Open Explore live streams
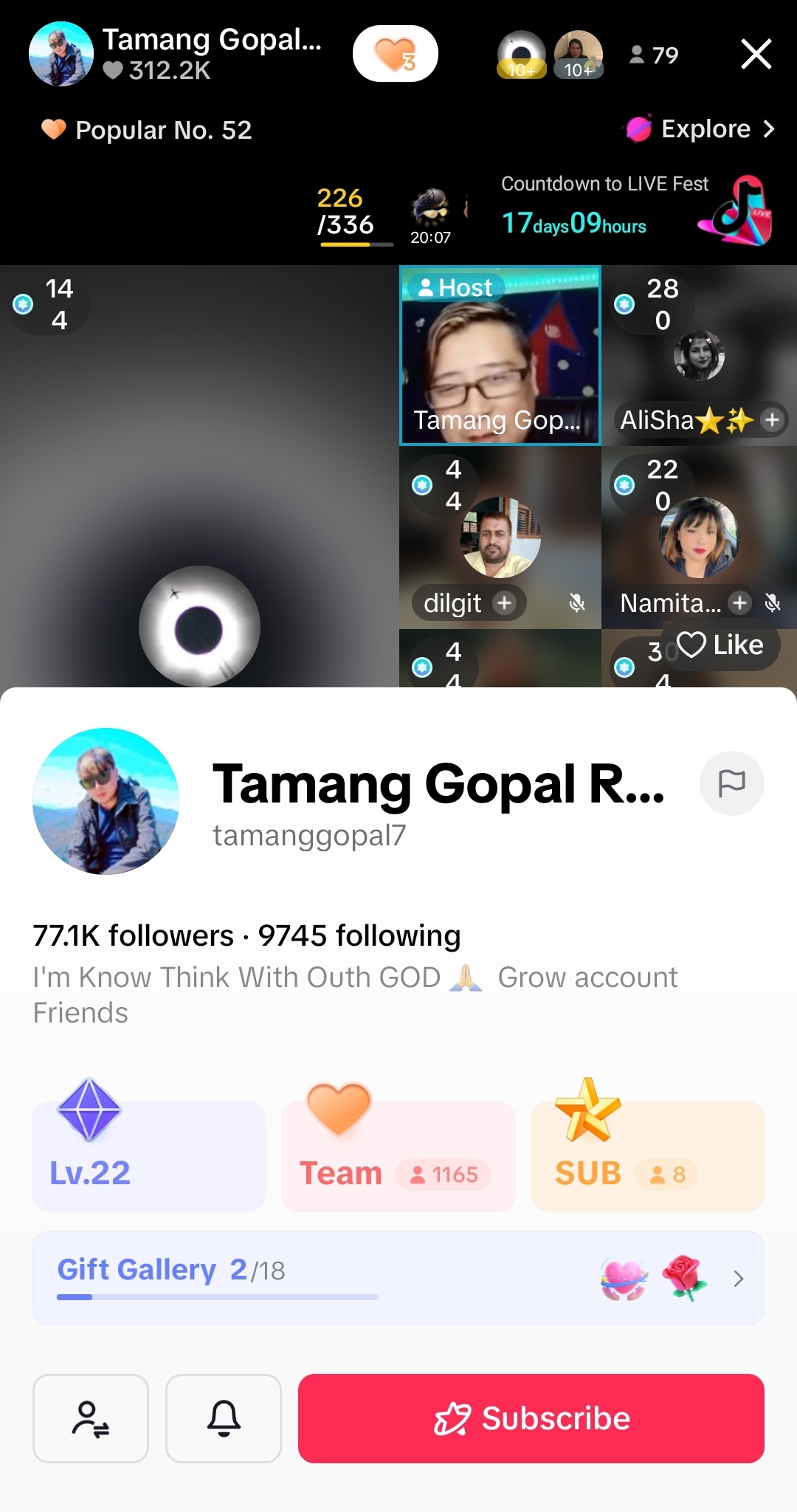Image resolution: width=797 pixels, height=1512 pixels. pos(701,129)
